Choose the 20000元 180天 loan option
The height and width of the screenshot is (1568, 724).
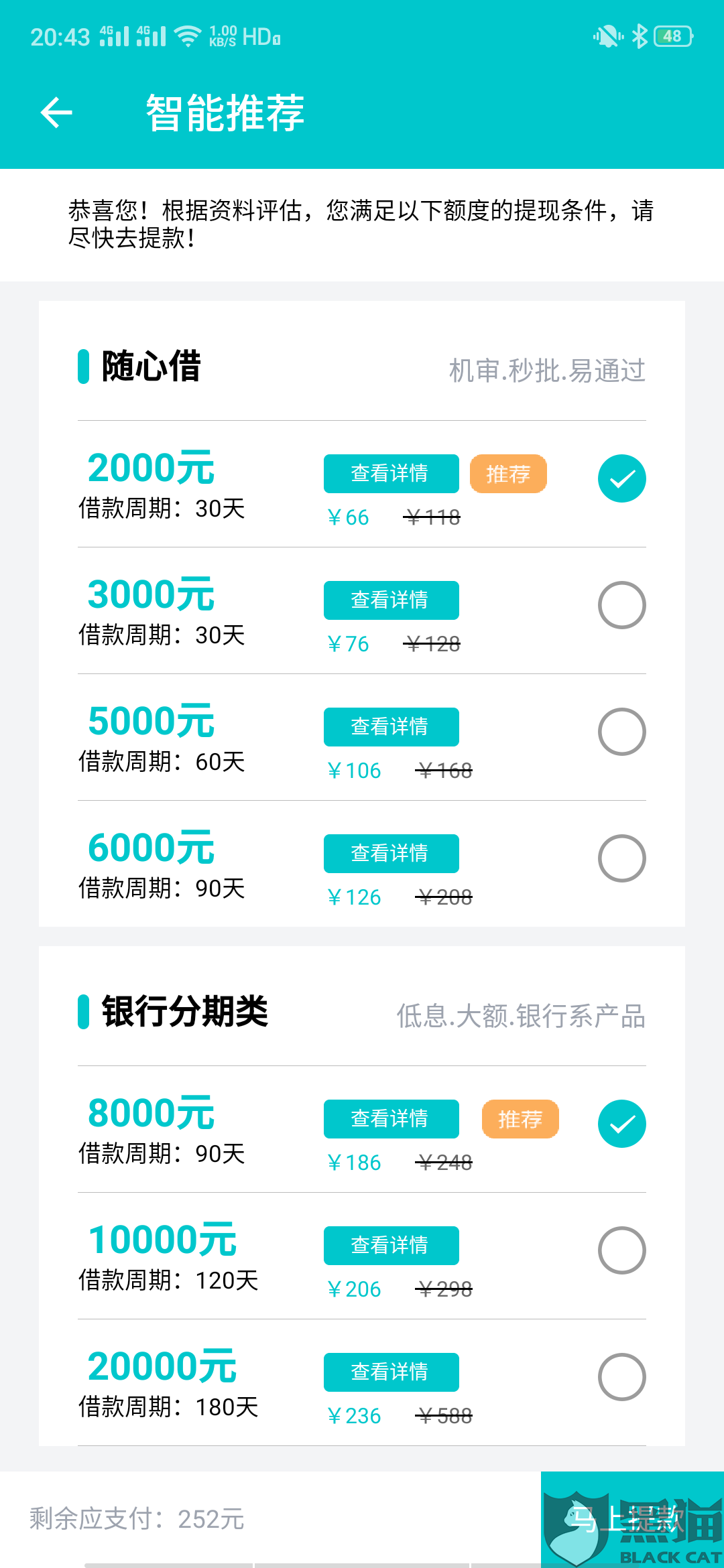622,1377
